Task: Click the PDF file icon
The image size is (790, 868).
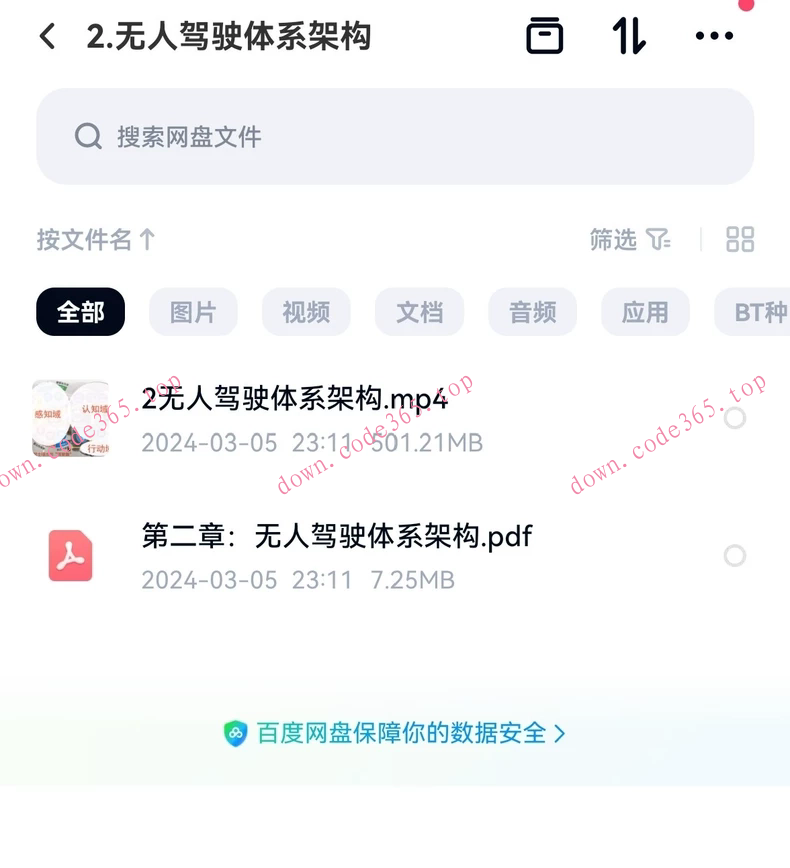Action: coord(68,556)
